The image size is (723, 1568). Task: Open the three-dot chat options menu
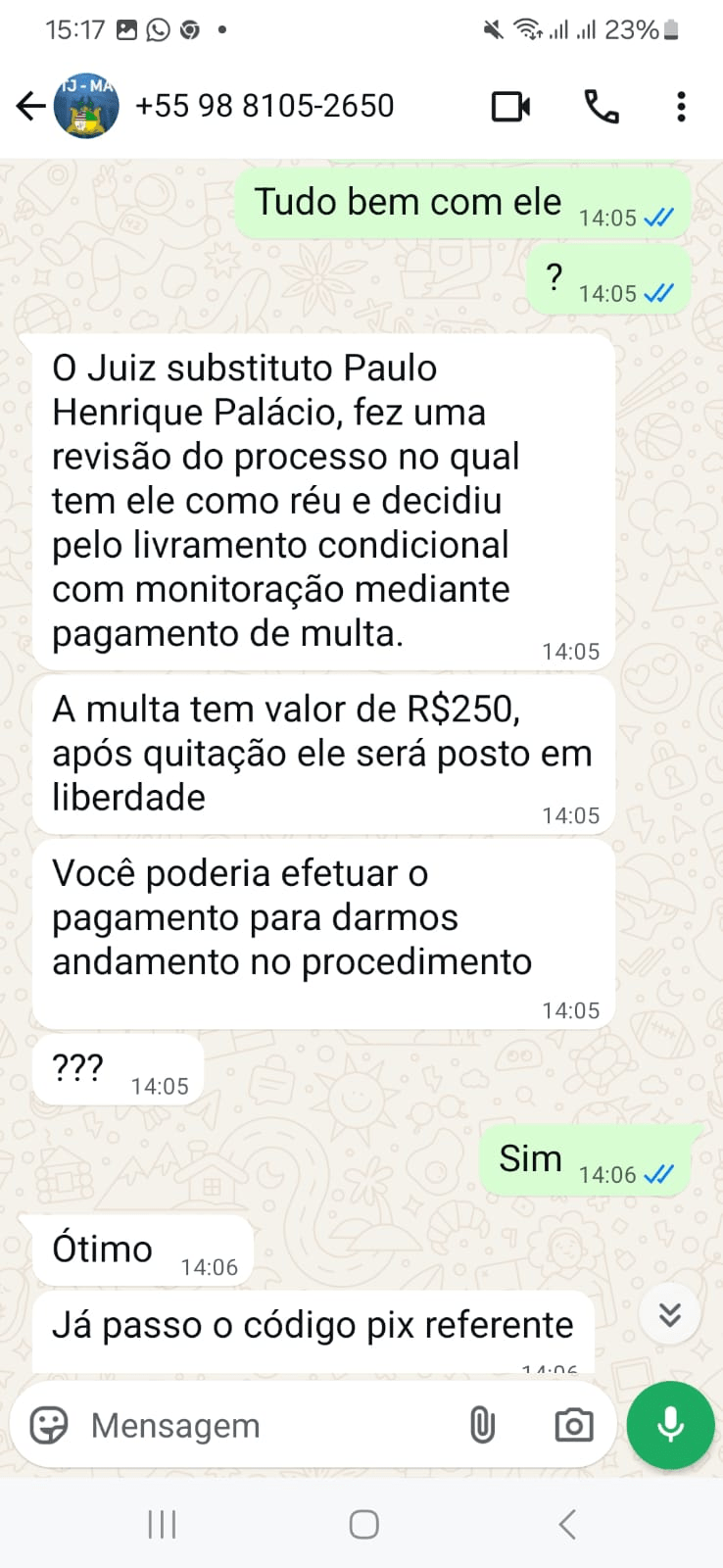(x=681, y=106)
